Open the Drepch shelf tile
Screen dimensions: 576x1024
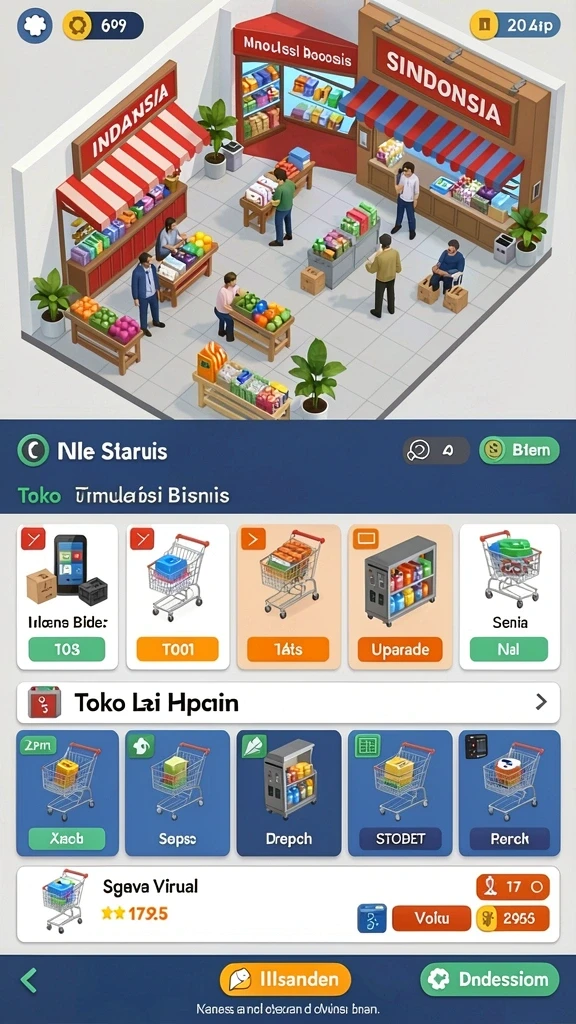point(289,793)
